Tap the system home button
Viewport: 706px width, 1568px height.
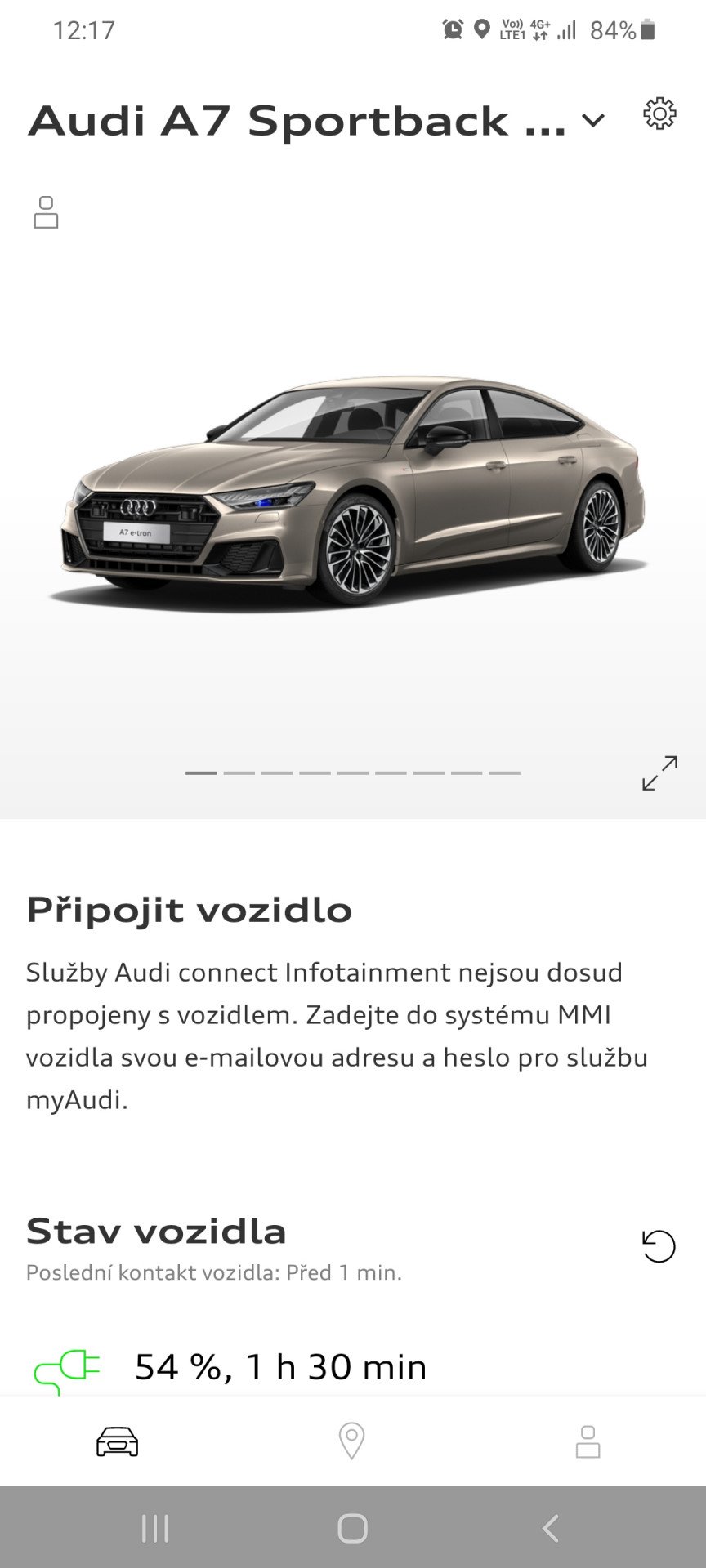(x=353, y=1528)
